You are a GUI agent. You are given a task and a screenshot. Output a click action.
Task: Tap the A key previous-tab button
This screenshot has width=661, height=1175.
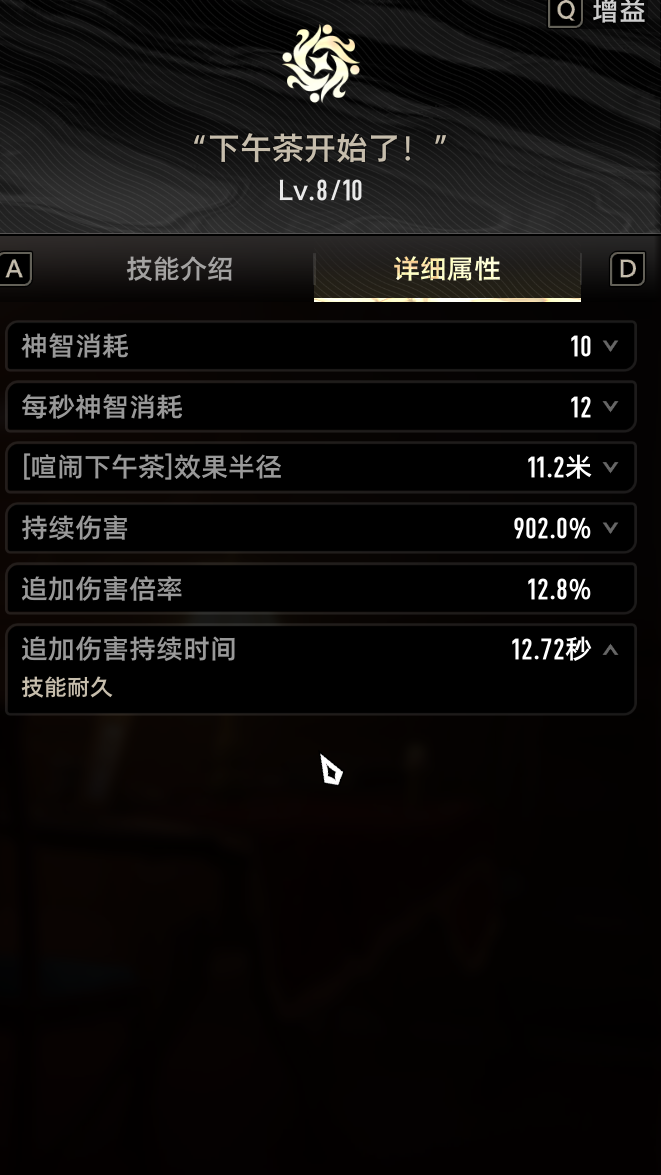tap(15, 269)
